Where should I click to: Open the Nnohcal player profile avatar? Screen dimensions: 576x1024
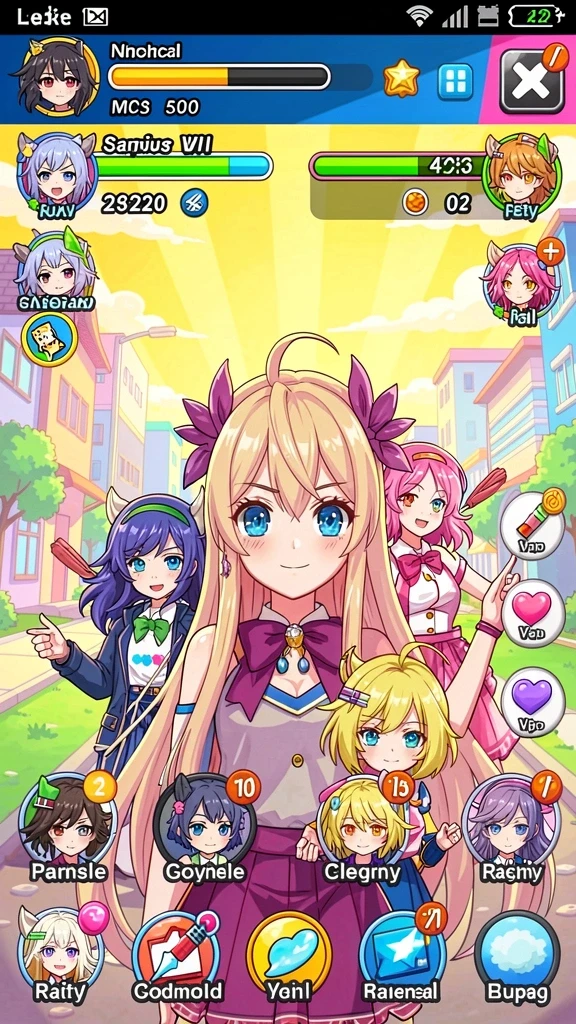click(60, 78)
